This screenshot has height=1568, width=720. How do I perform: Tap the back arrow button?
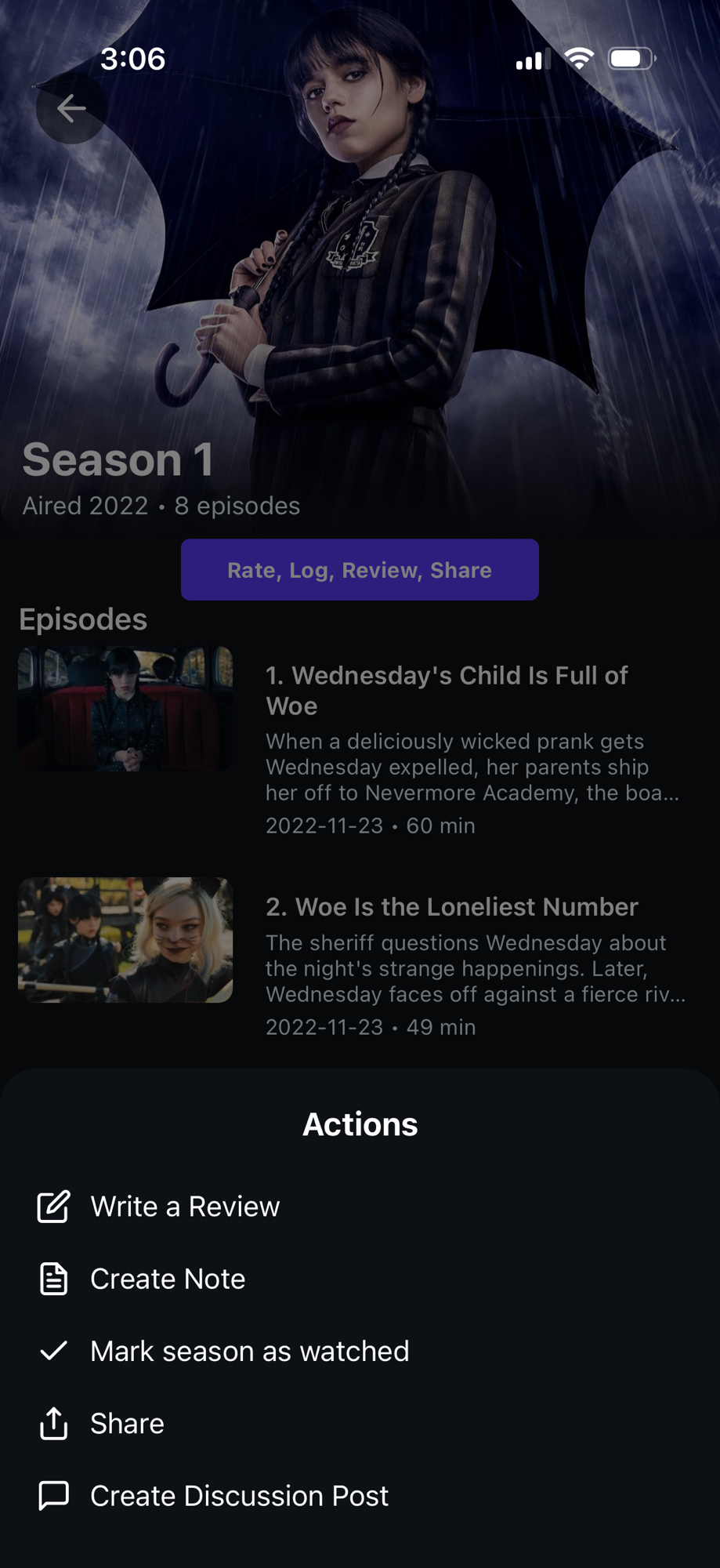(71, 108)
